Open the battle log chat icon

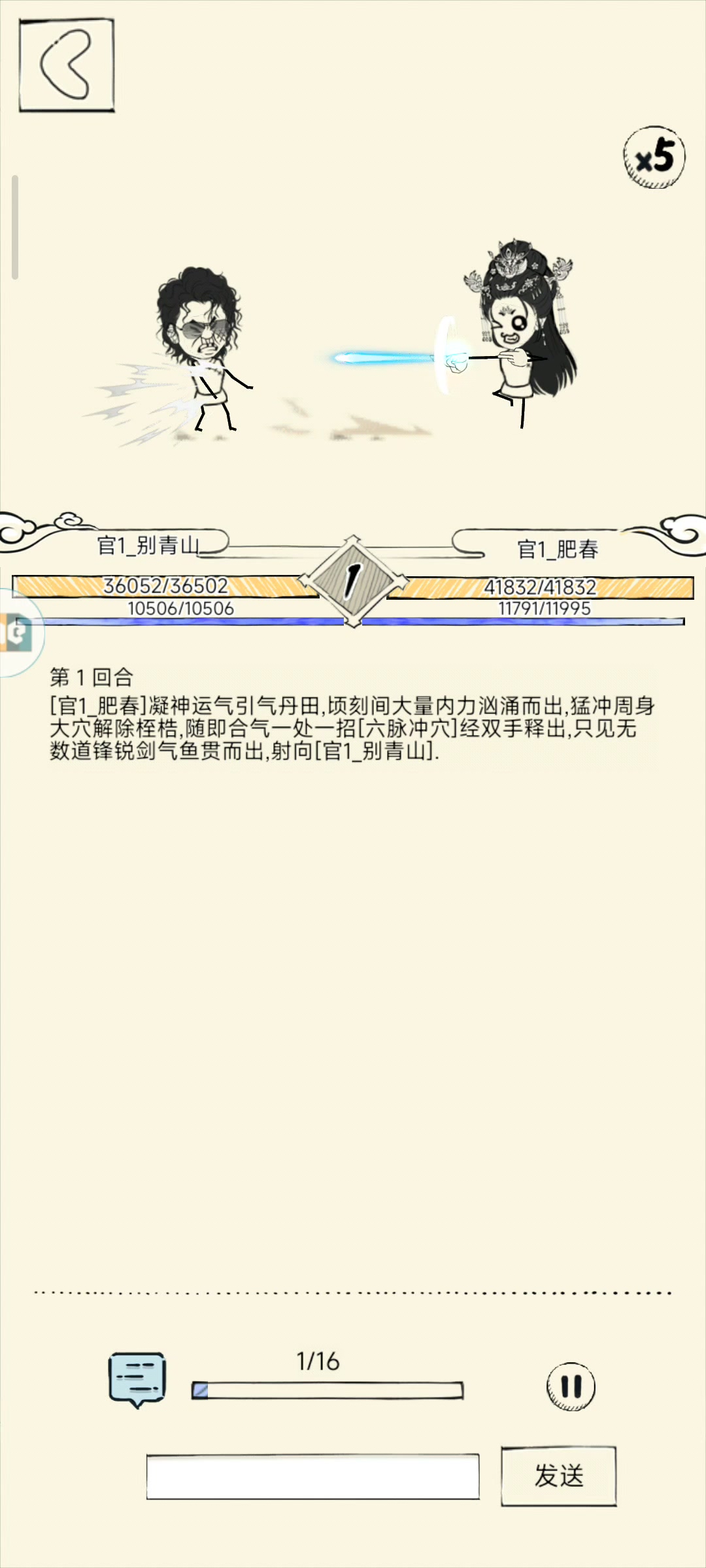(x=137, y=1379)
